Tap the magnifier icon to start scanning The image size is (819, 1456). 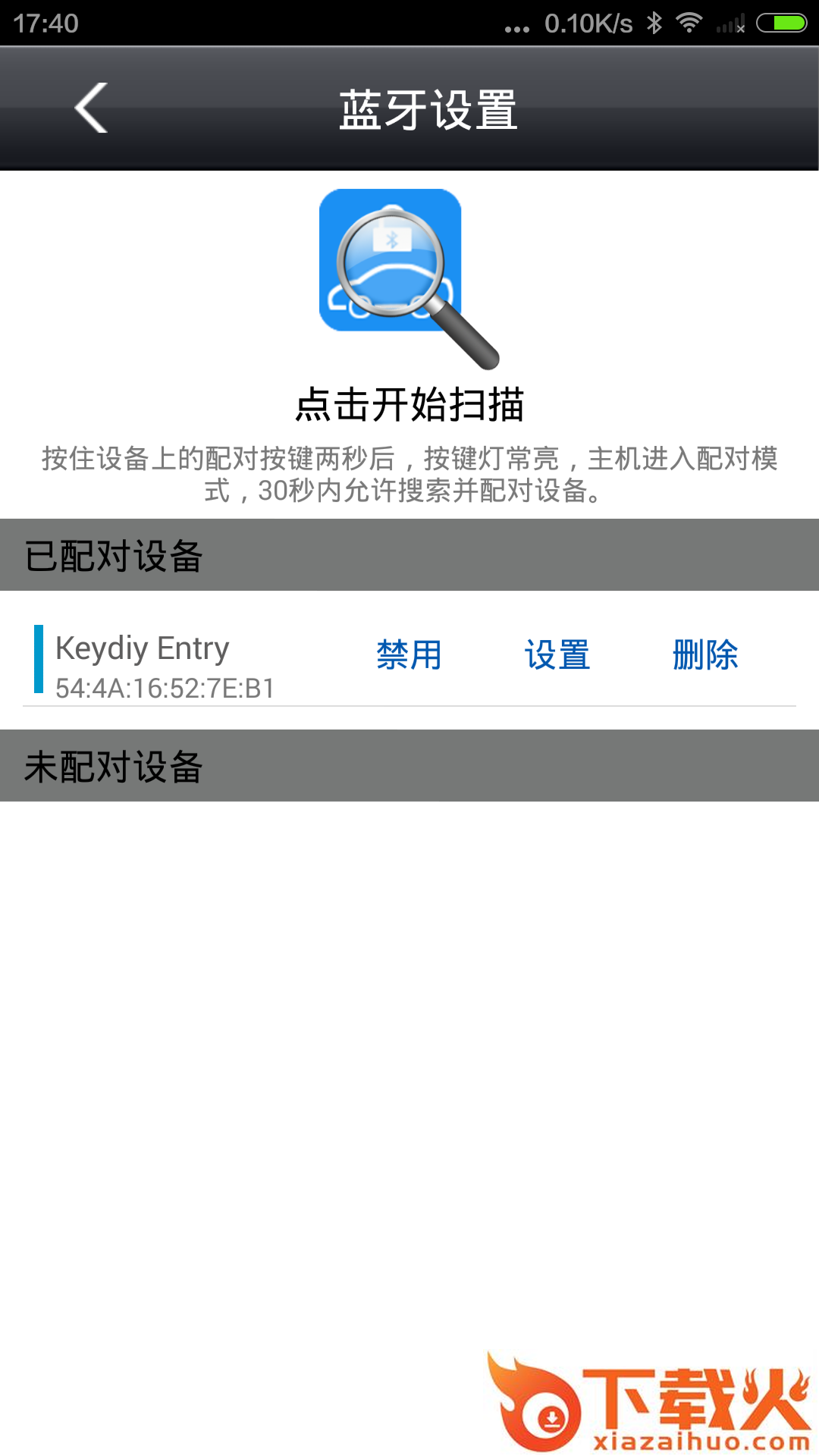tap(403, 271)
